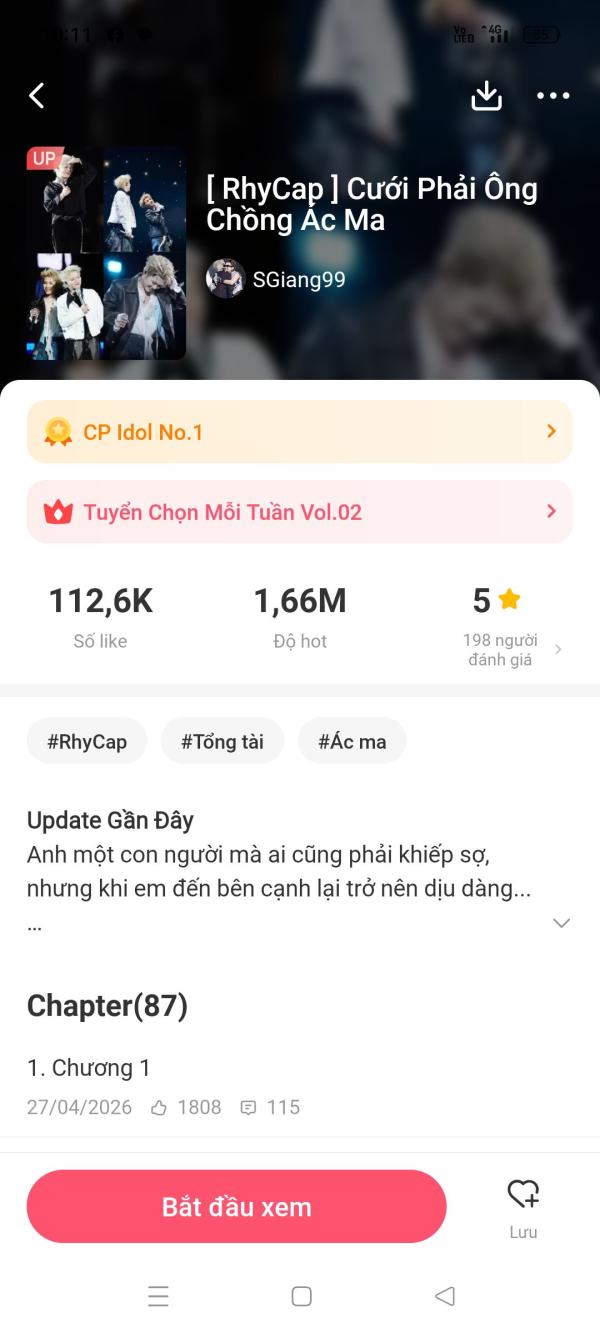Image resolution: width=600 pixels, height=1333 pixels.
Task: Open the story cover image
Action: 106,254
